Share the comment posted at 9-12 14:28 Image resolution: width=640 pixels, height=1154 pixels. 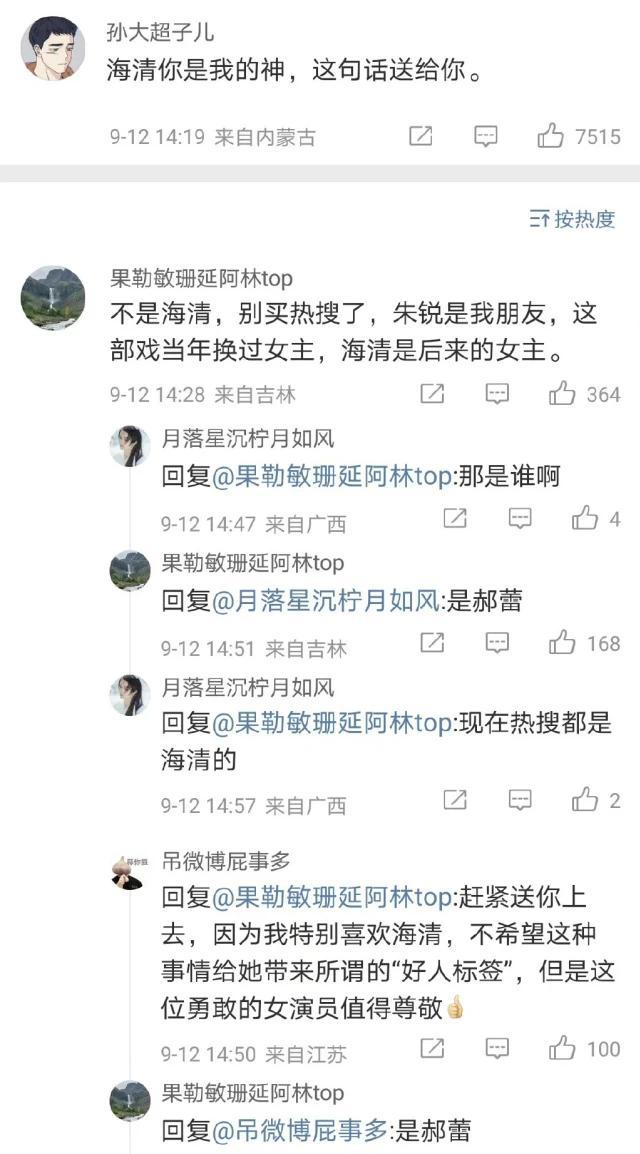pos(432,394)
